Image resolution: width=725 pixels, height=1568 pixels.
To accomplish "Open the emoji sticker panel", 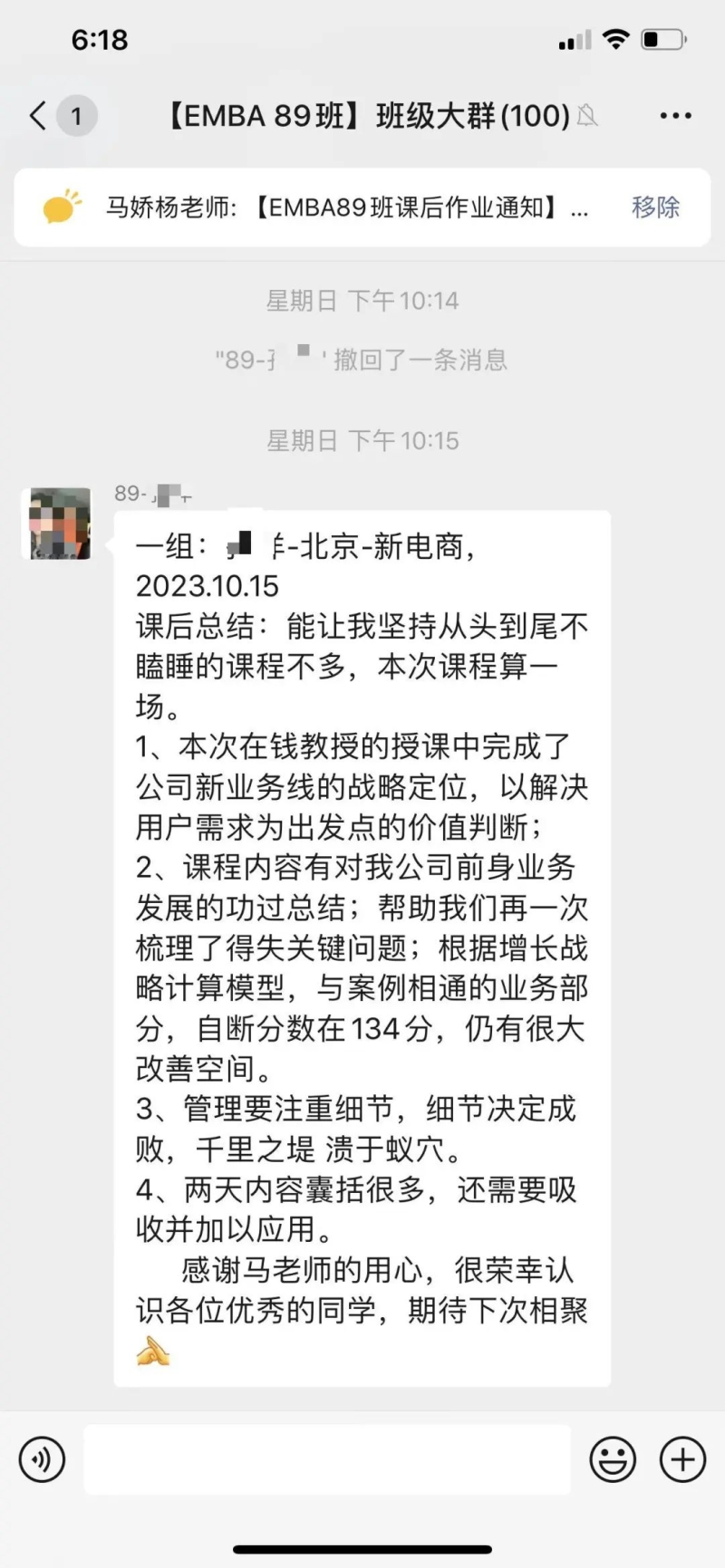I will [x=613, y=1459].
